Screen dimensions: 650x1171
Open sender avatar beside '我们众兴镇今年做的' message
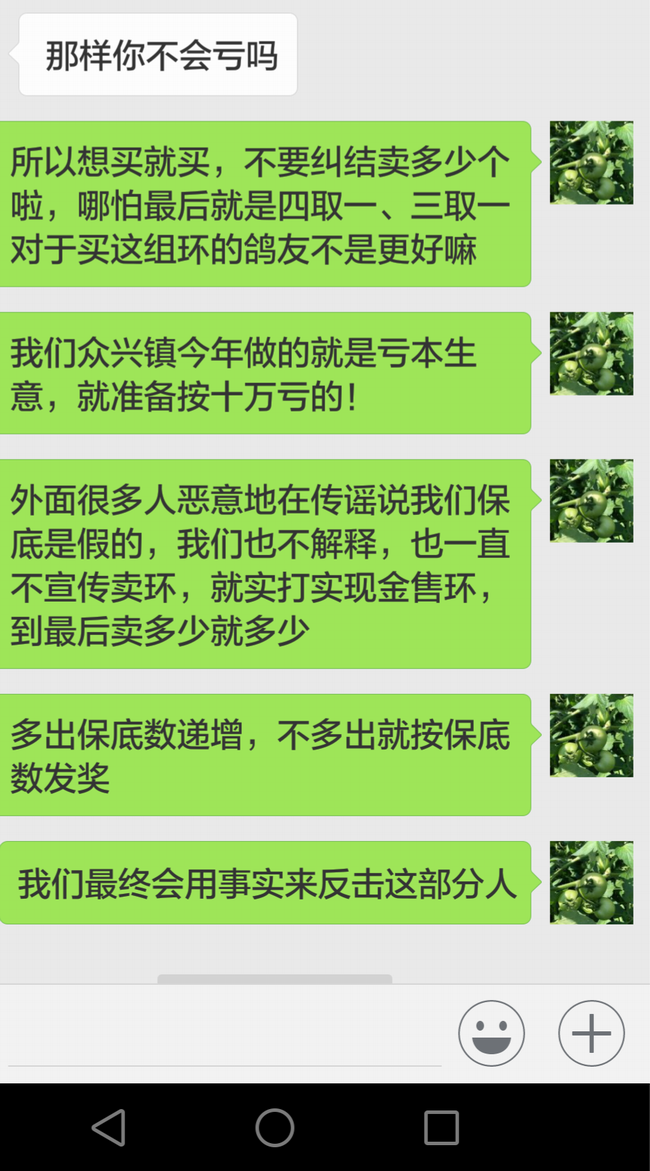pos(591,353)
